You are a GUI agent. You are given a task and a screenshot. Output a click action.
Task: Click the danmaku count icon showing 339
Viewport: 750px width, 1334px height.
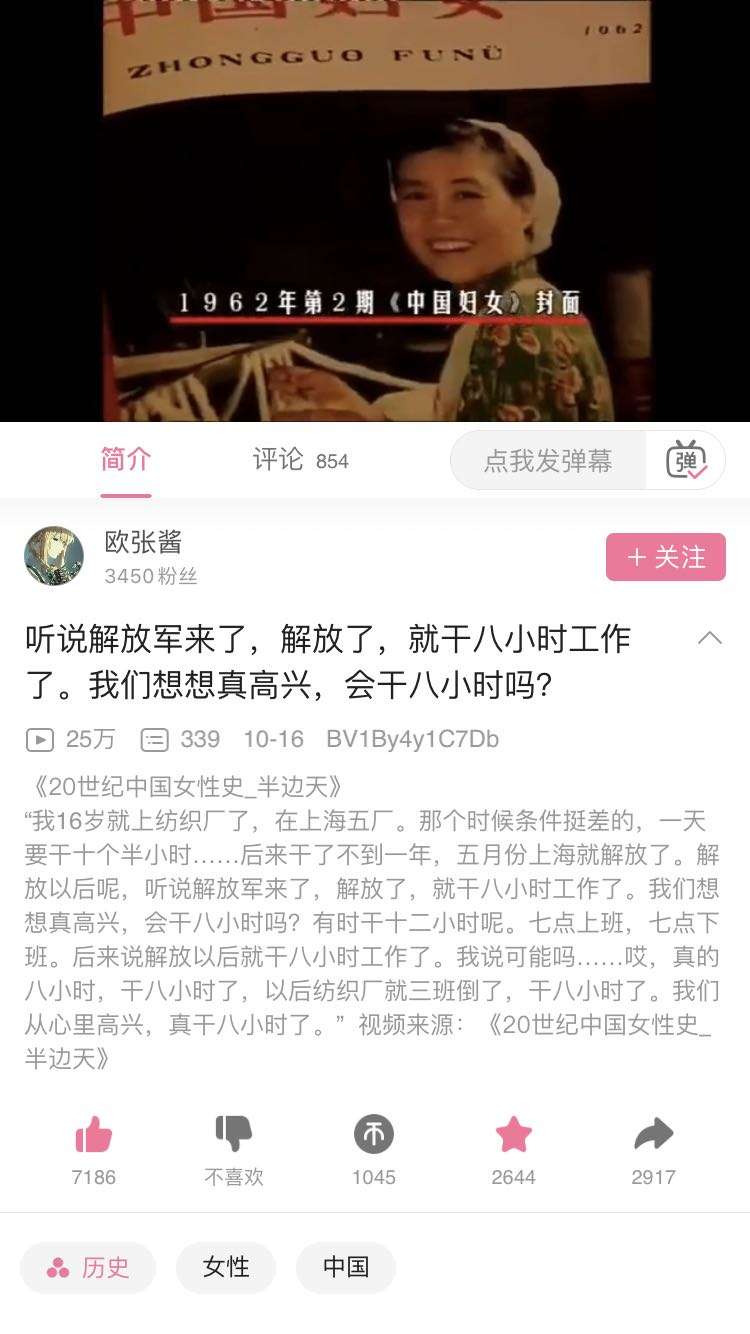[x=155, y=738]
